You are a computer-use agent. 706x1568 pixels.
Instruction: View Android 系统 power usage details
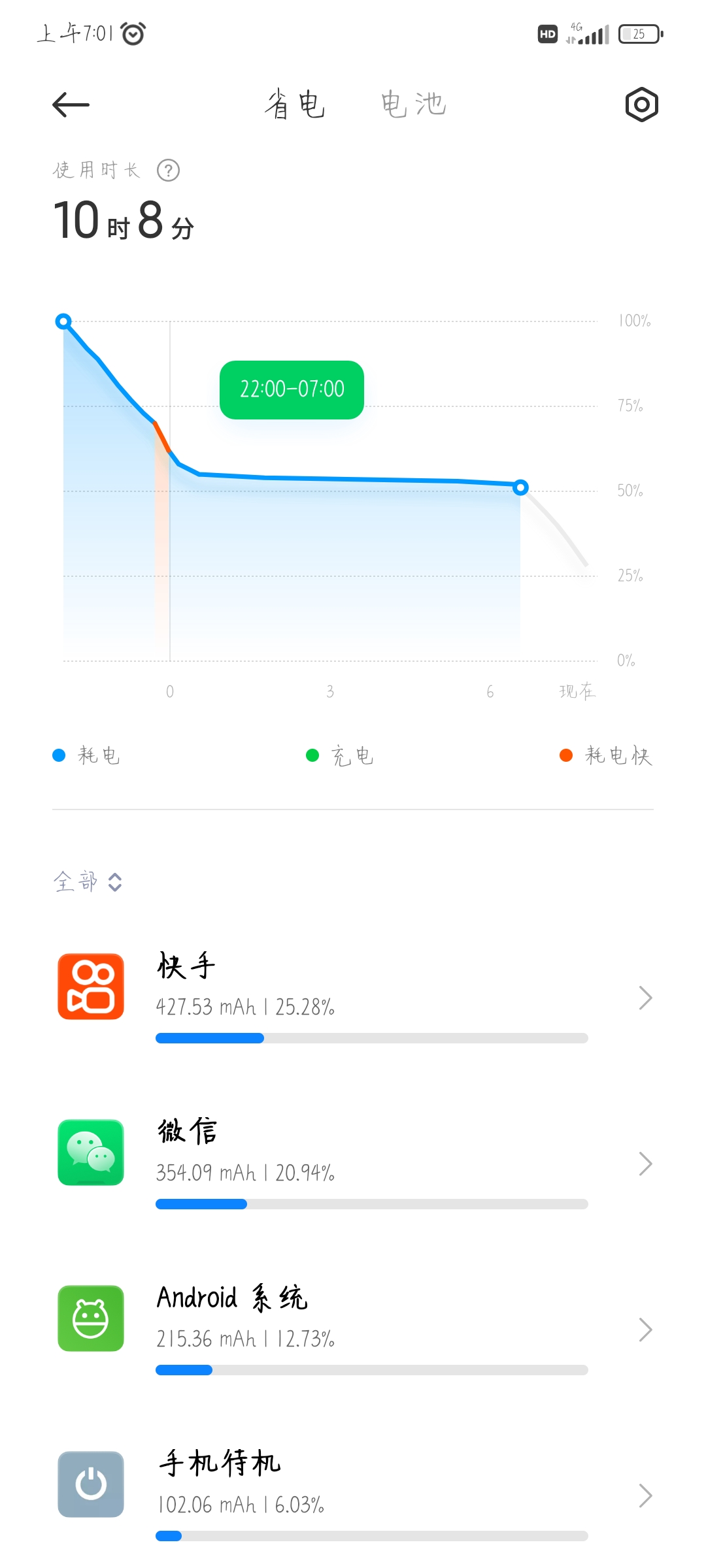(x=353, y=1330)
